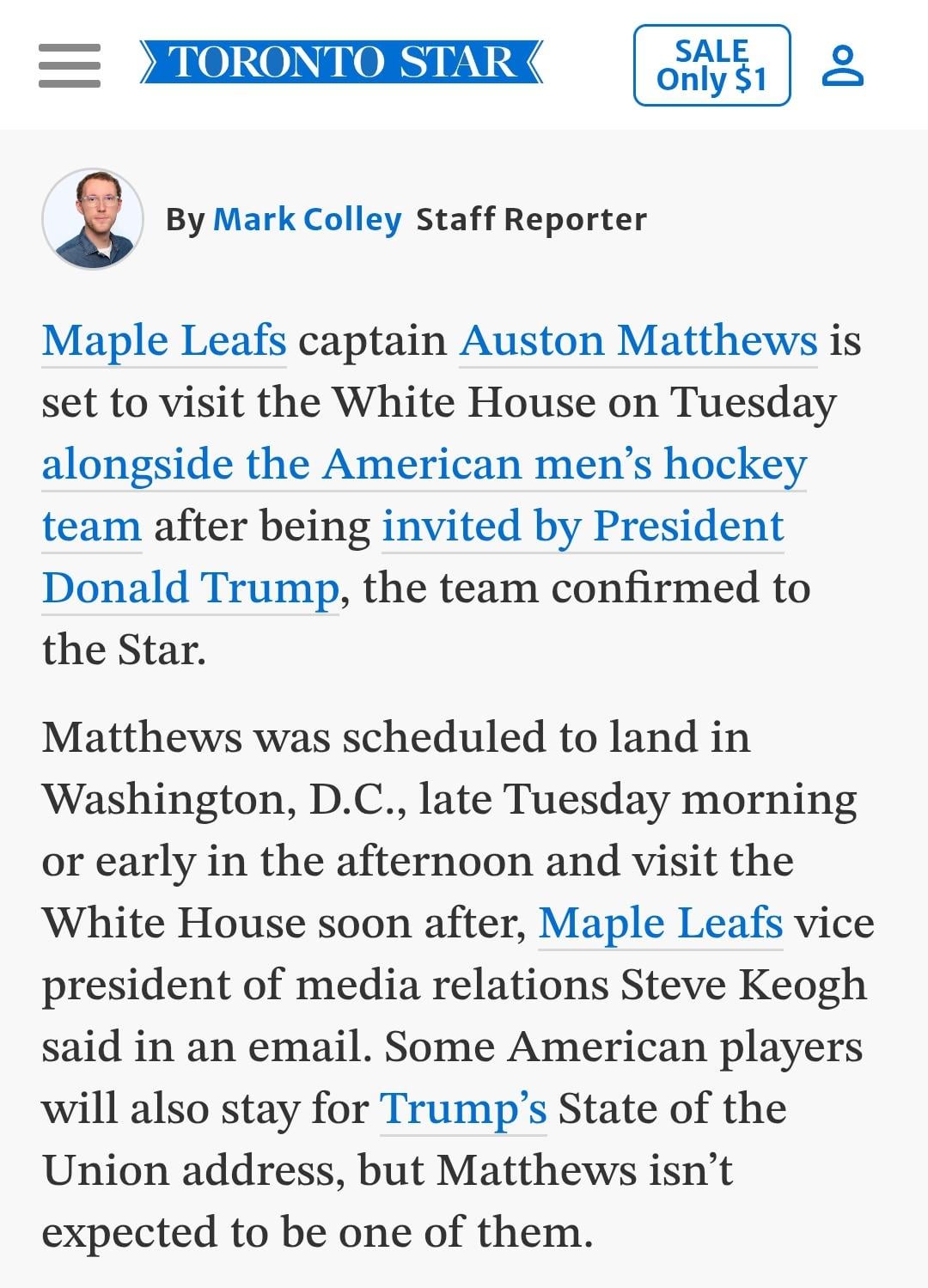Open author Mark Colley's page
The height and width of the screenshot is (1288, 928).
coord(307,220)
